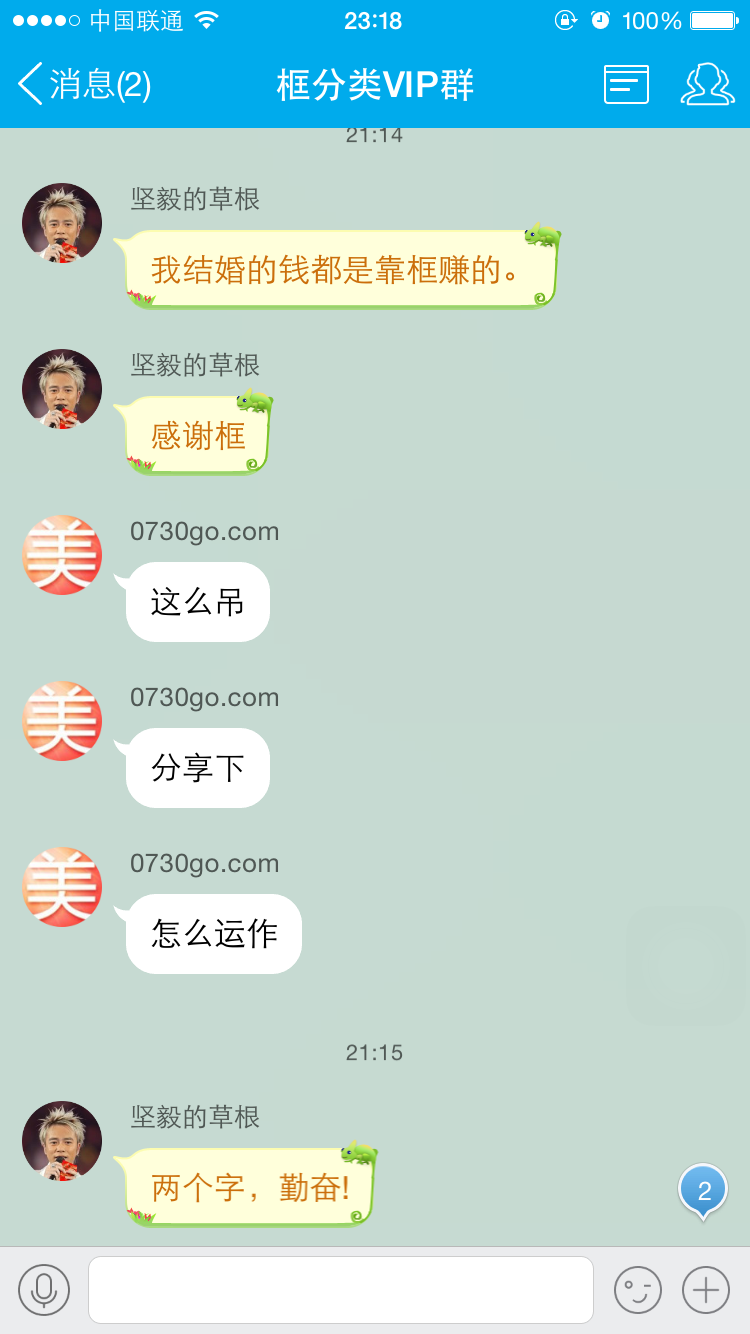Open the group bulletin card icon
750x1334 pixels.
tap(626, 84)
